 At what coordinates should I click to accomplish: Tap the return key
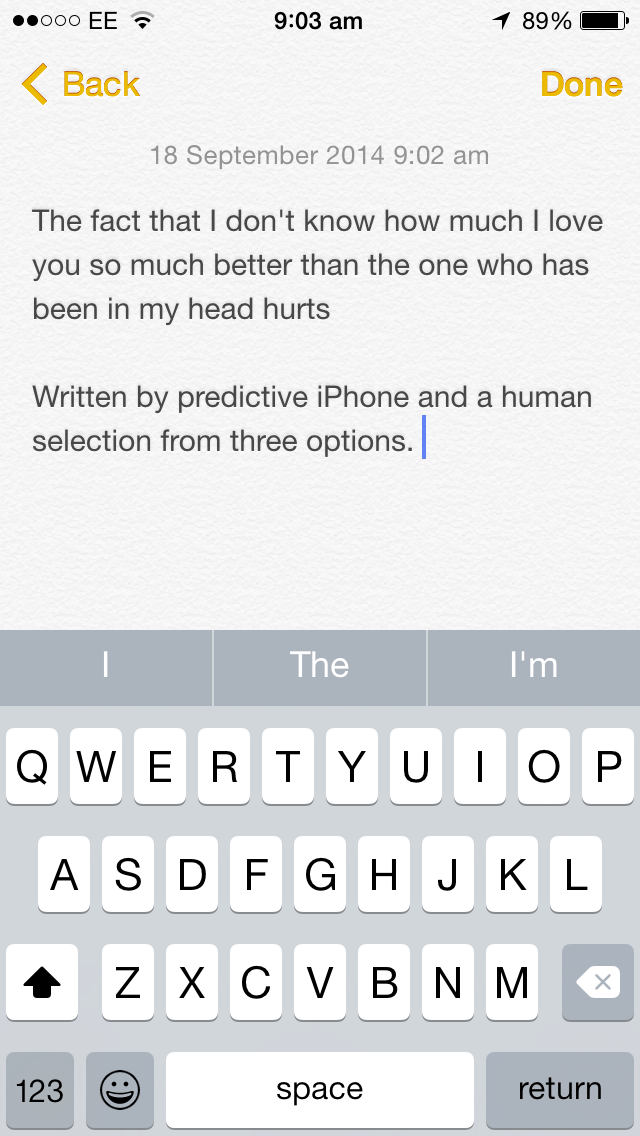pyautogui.click(x=559, y=1090)
